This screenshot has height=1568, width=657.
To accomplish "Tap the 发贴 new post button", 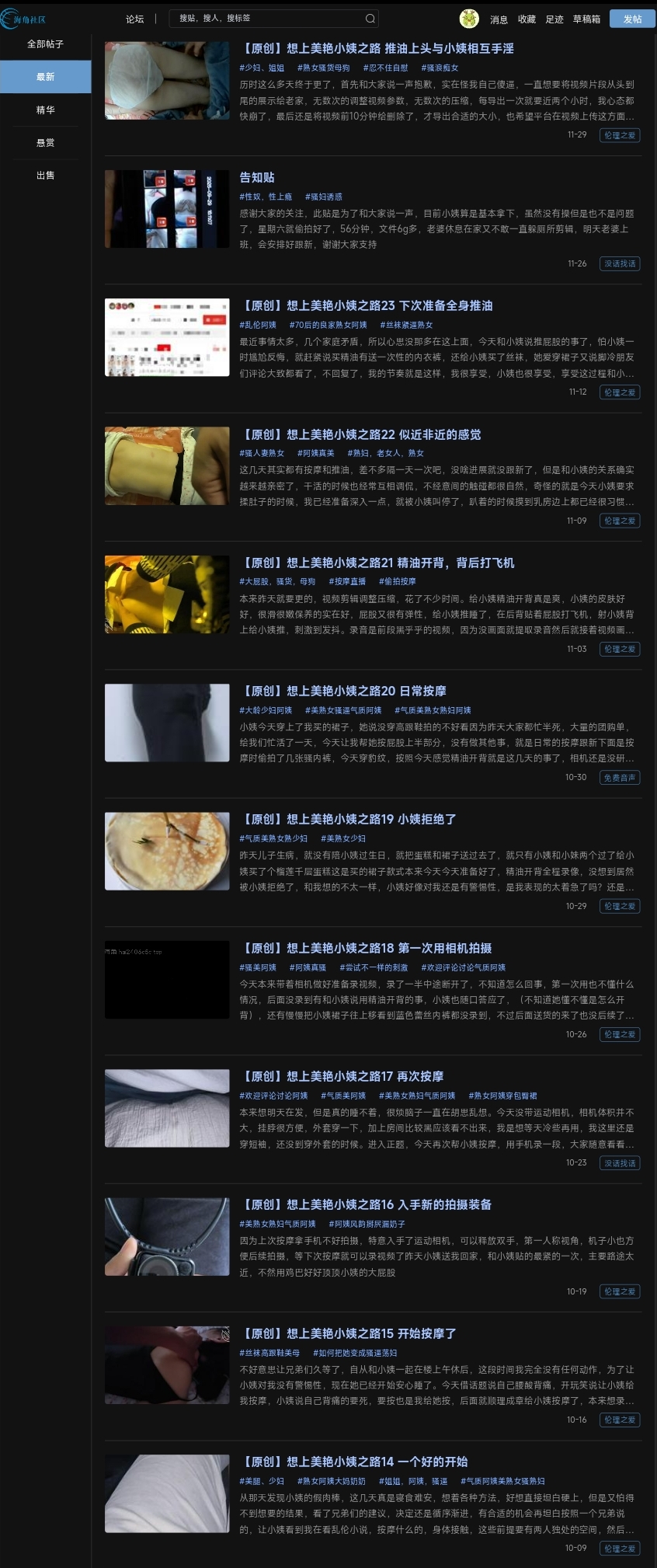I will [x=632, y=19].
